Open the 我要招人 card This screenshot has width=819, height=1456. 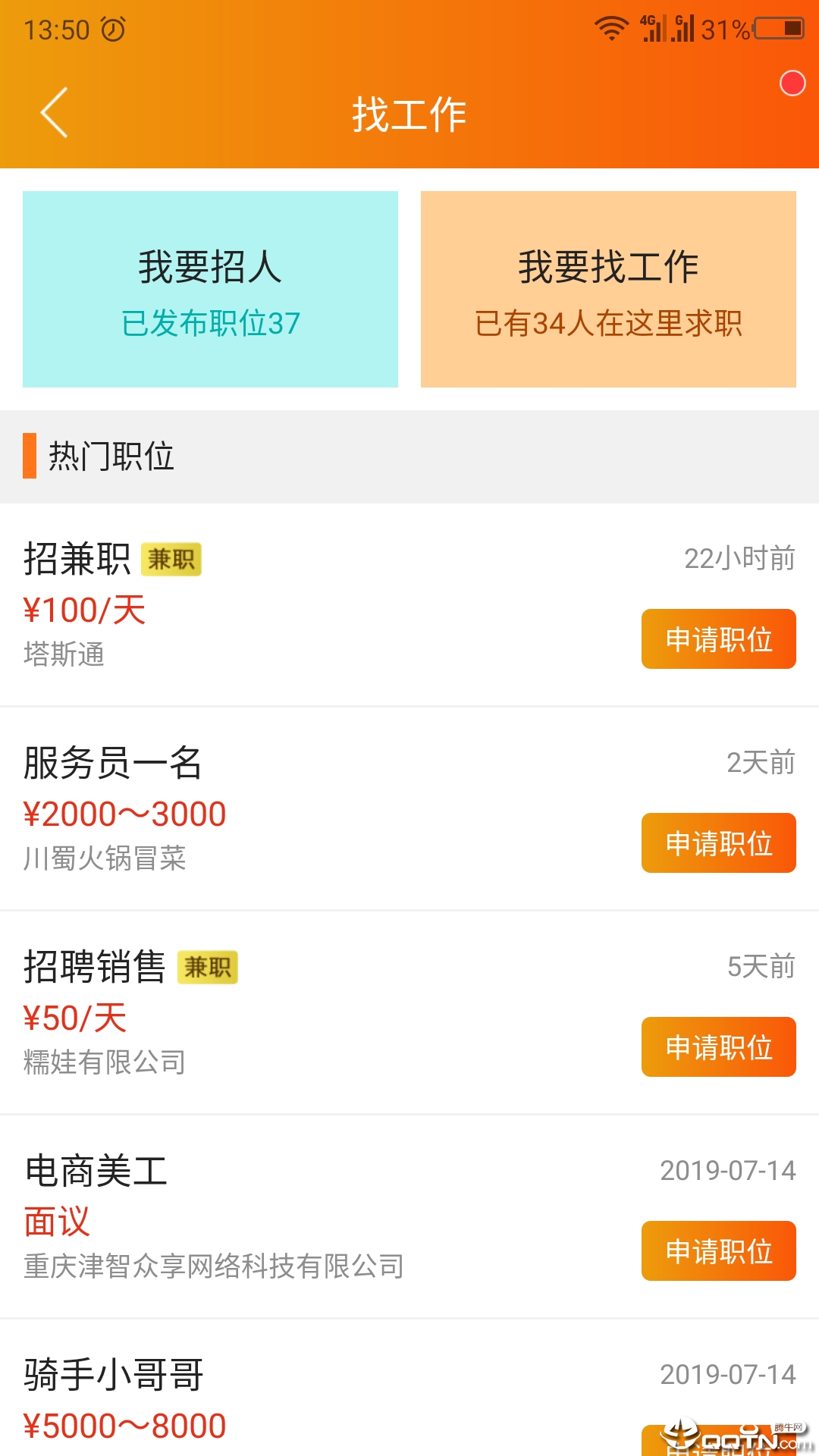(x=210, y=289)
